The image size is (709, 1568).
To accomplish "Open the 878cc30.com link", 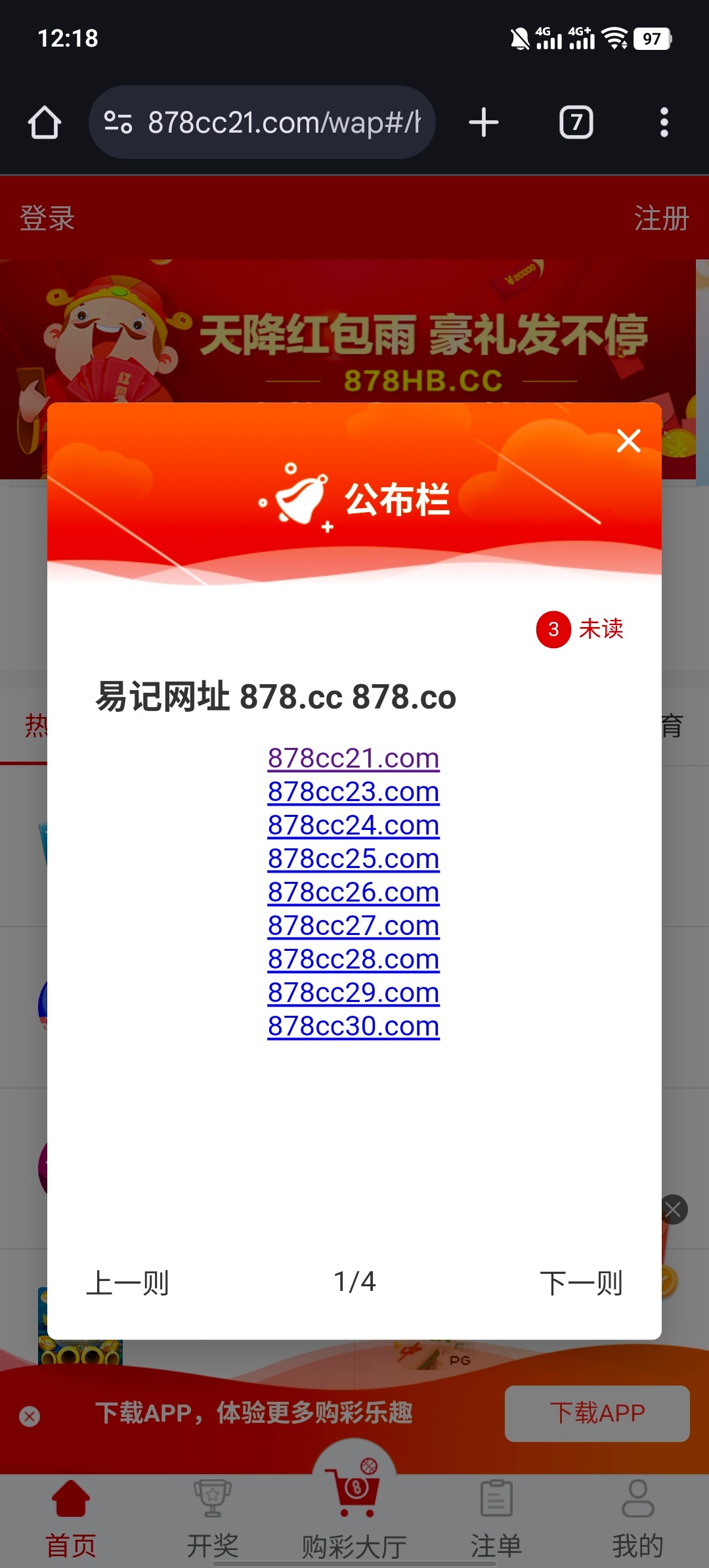I will [353, 1026].
